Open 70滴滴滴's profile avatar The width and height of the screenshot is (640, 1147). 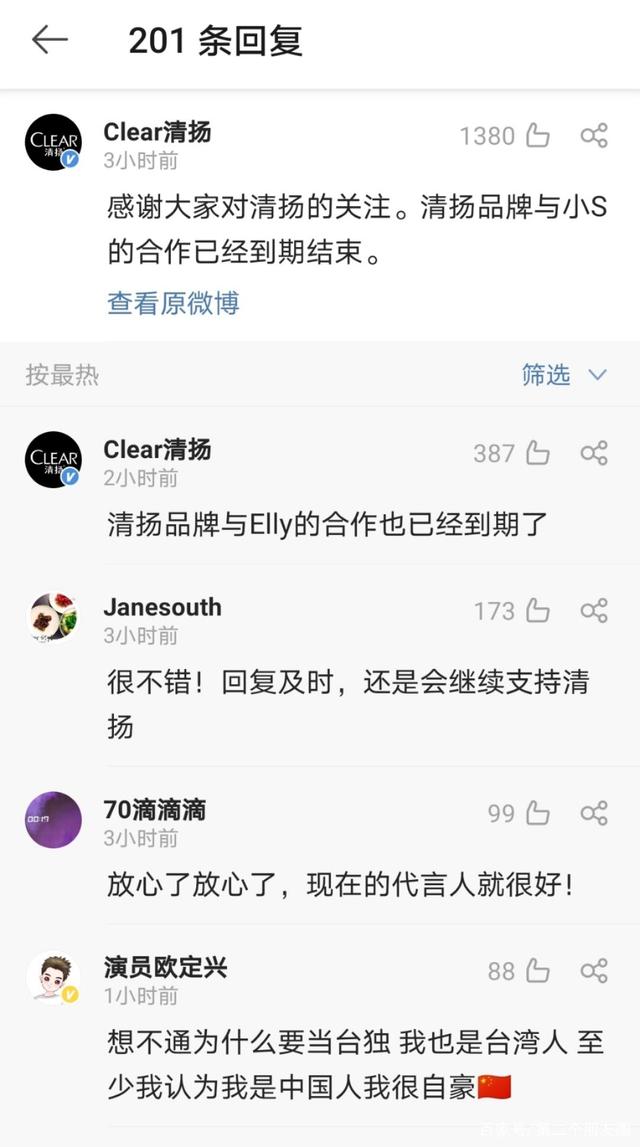click(53, 820)
